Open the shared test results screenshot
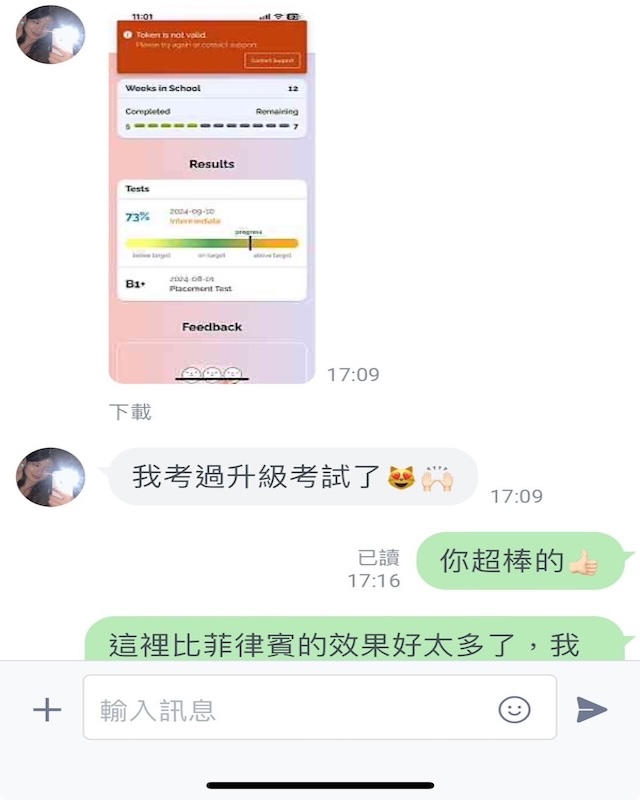 click(212, 200)
